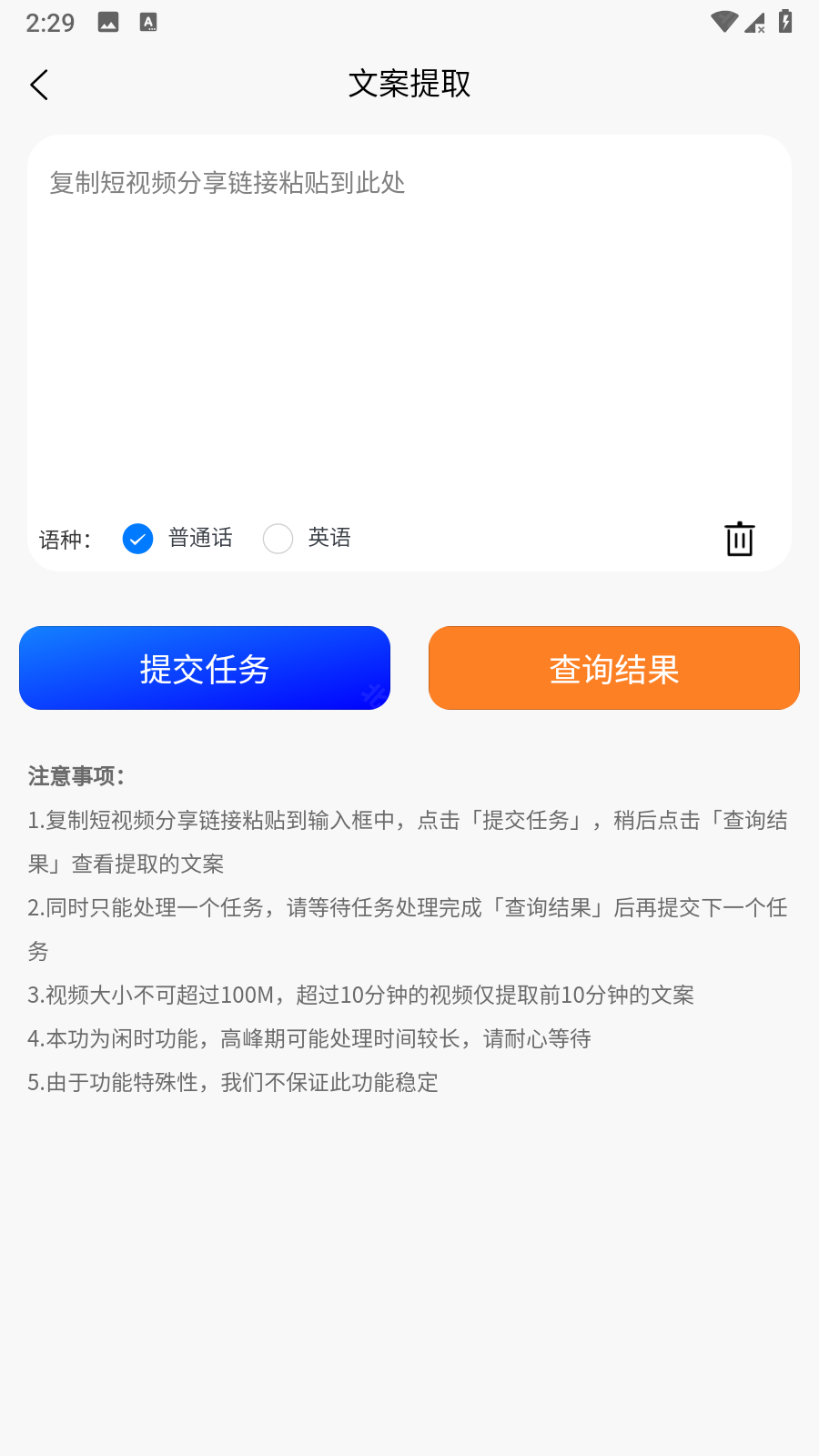The width and height of the screenshot is (819, 1456).
Task: Click the back arrow at top left
Action: tap(39, 84)
